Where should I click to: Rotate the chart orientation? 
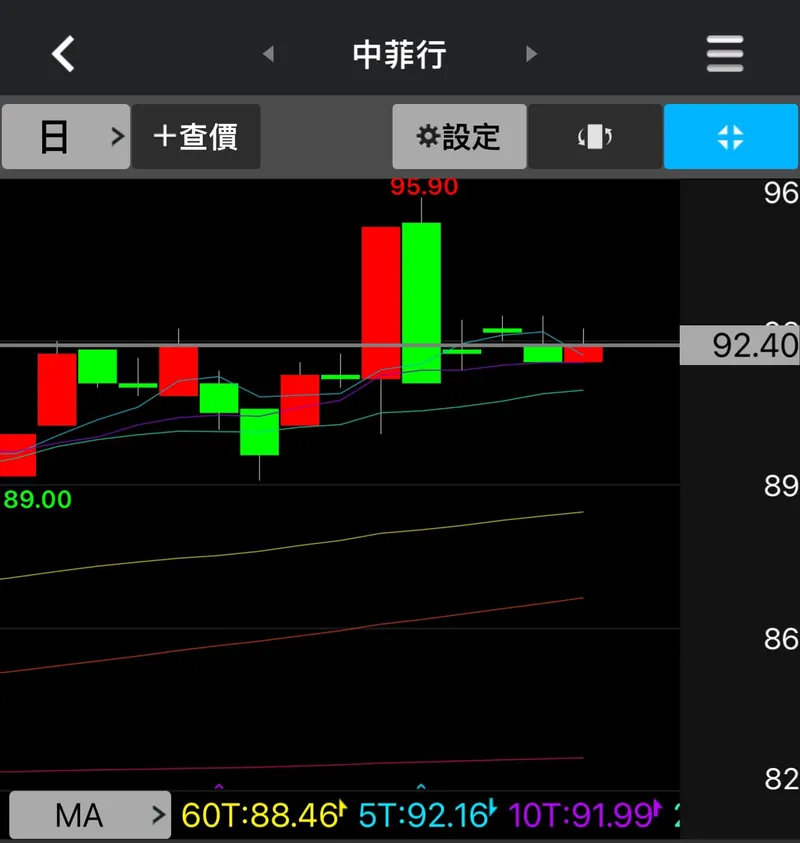pyautogui.click(x=595, y=137)
